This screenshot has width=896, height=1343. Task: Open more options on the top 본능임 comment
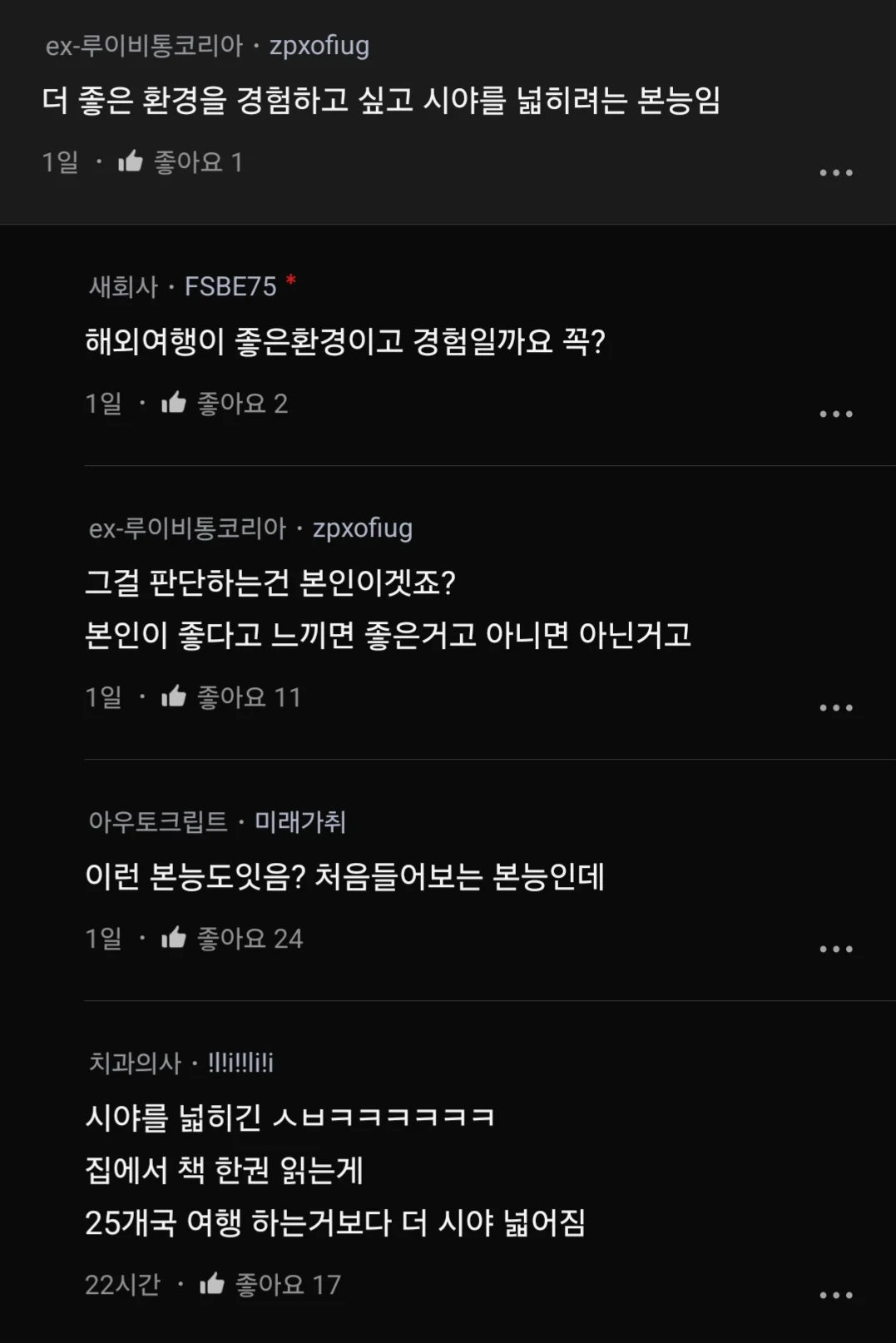coord(835,173)
